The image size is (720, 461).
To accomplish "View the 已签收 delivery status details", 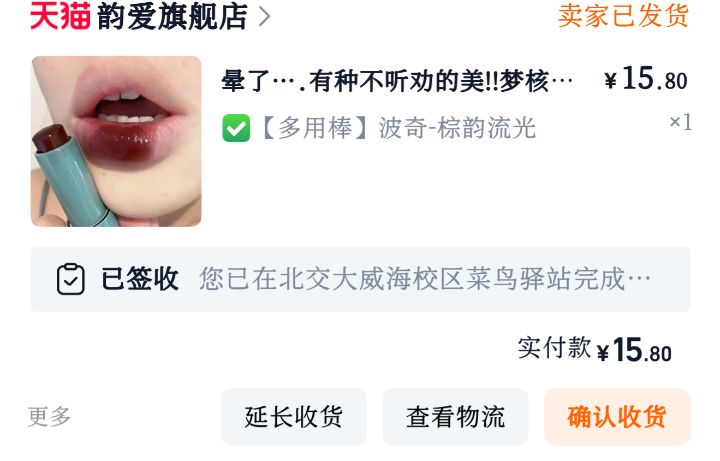I will pos(360,279).
